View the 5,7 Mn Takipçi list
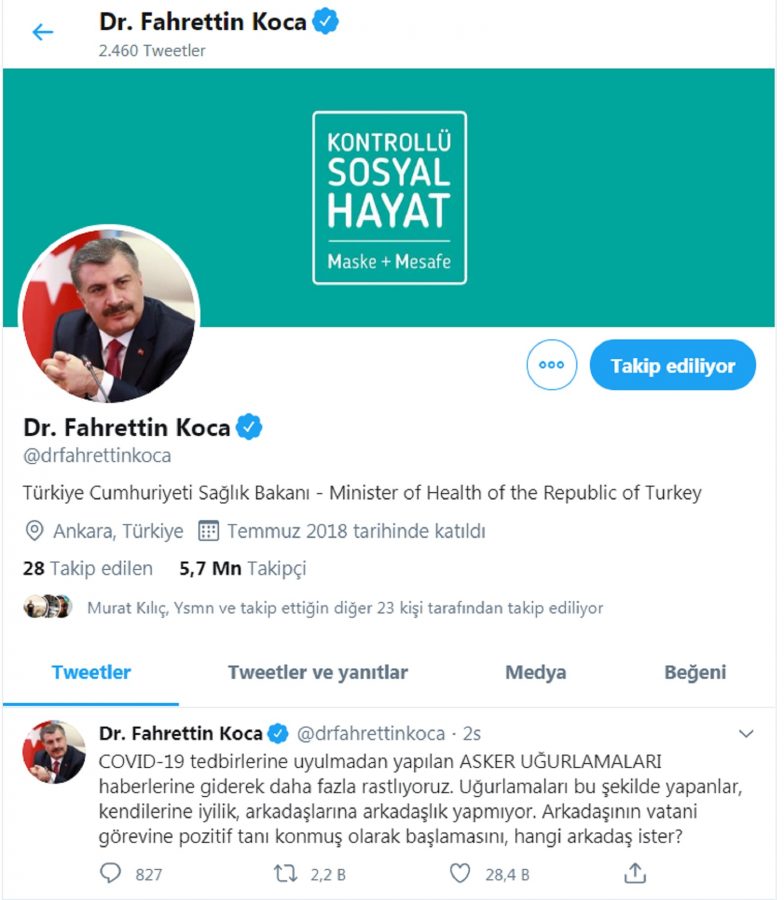The image size is (784, 900). 242,568
